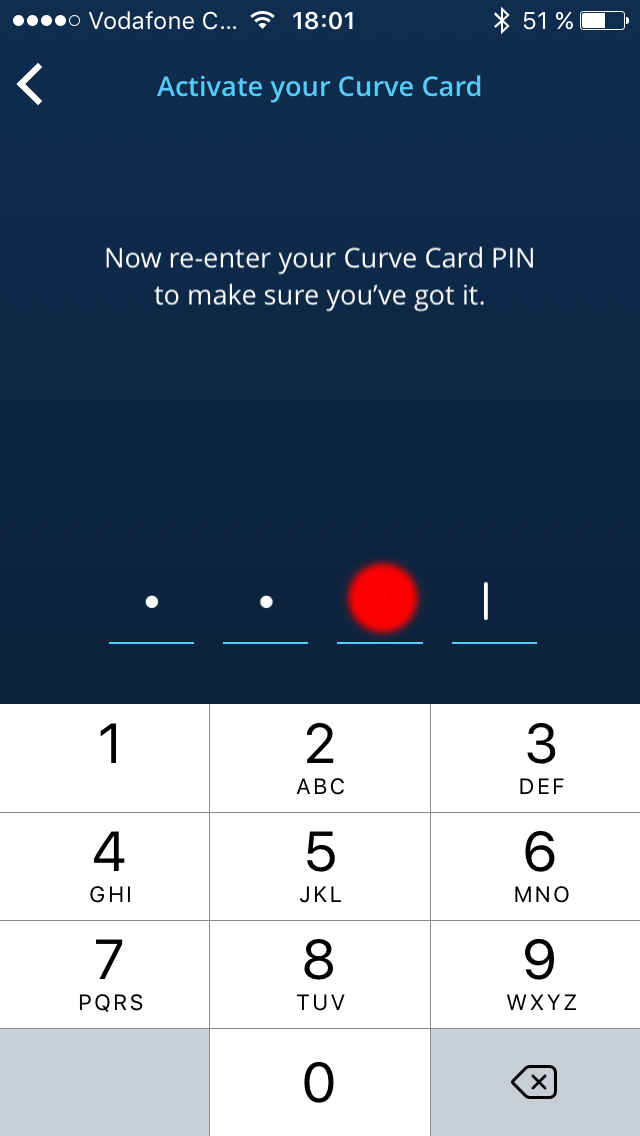This screenshot has width=640, height=1136.
Task: Enter digit 7 on the keypad
Action: 104,974
